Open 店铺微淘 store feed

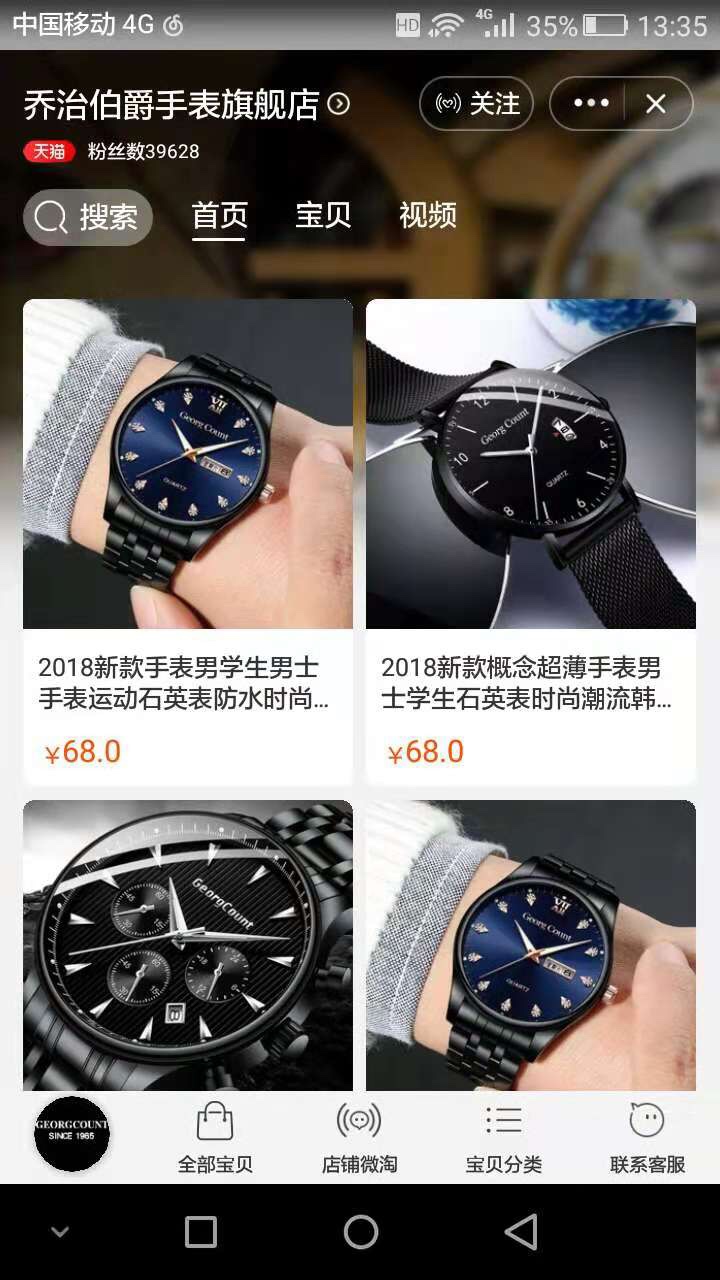359,1138
